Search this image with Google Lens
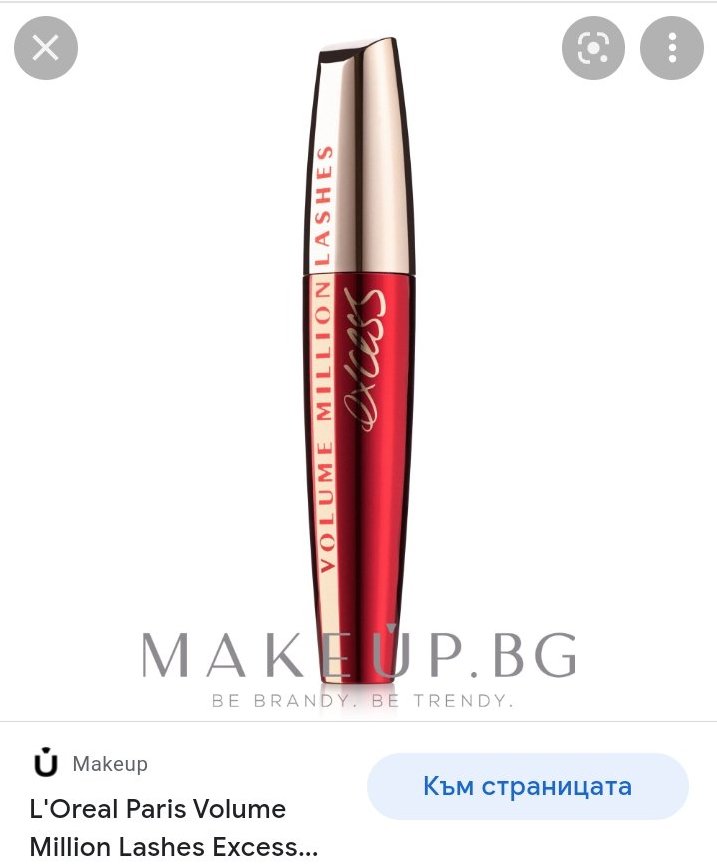717x864 pixels. click(x=593, y=48)
